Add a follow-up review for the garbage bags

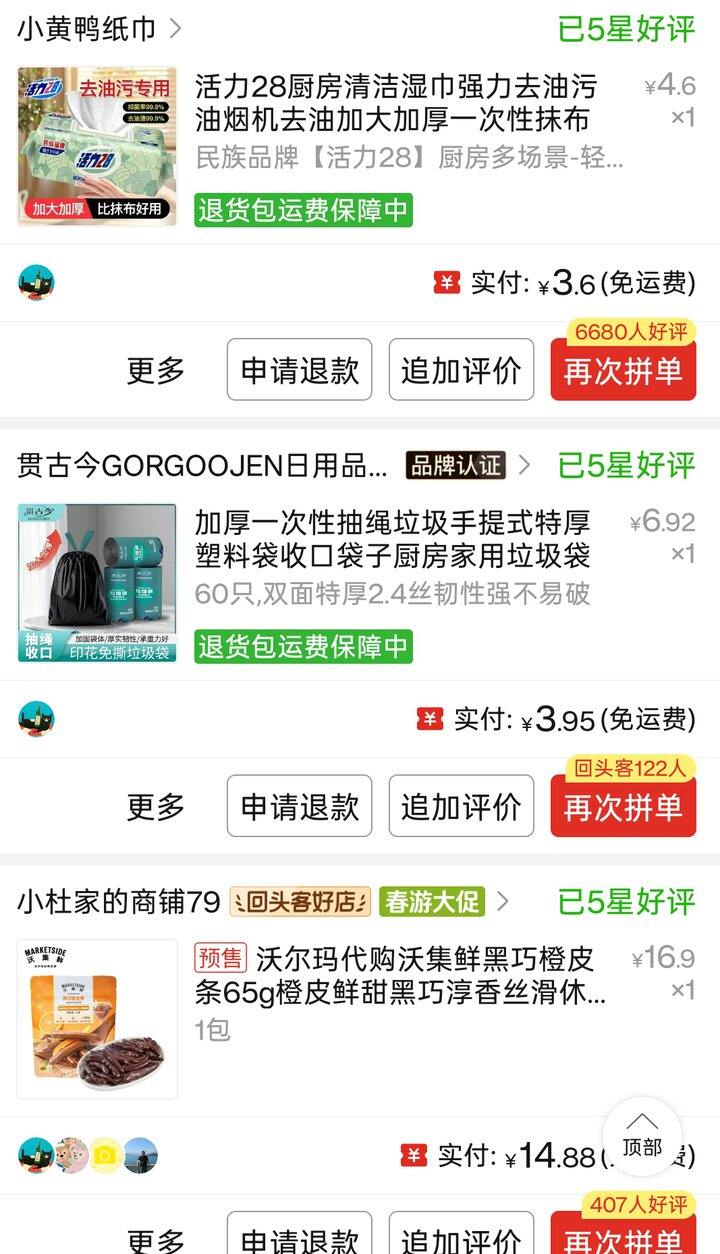point(461,806)
